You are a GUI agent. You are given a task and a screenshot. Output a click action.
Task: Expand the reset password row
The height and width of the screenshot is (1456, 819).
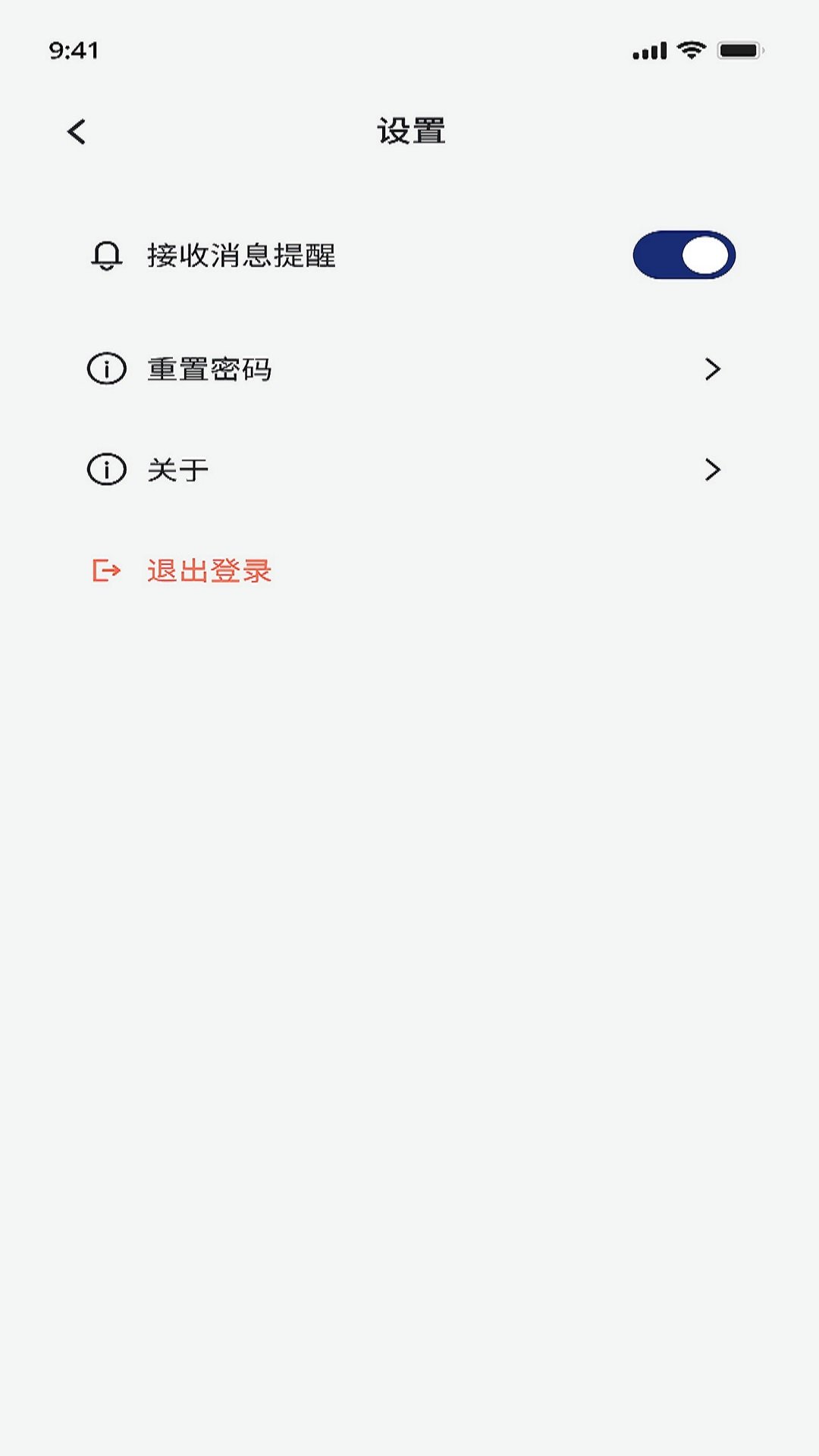pyautogui.click(x=409, y=369)
